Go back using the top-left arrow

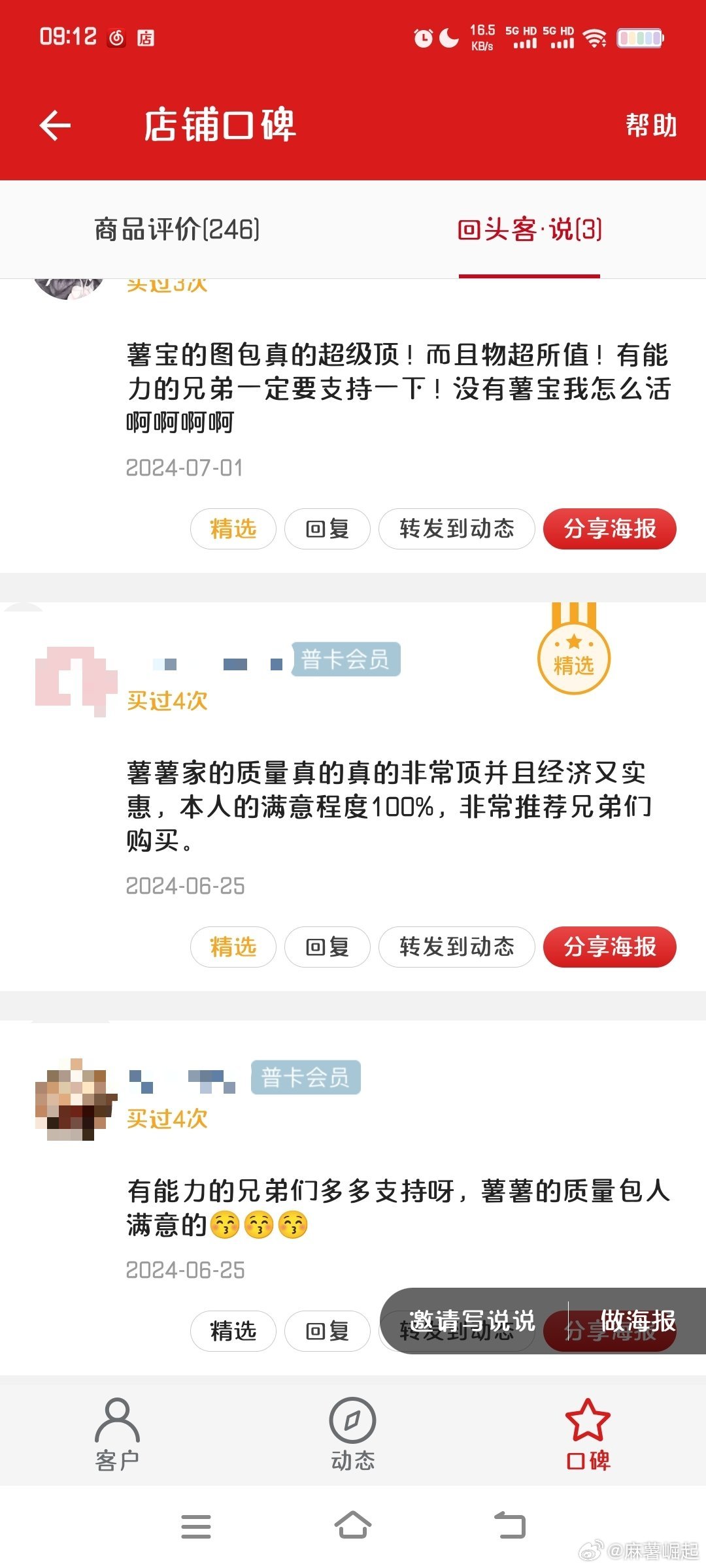click(x=55, y=125)
